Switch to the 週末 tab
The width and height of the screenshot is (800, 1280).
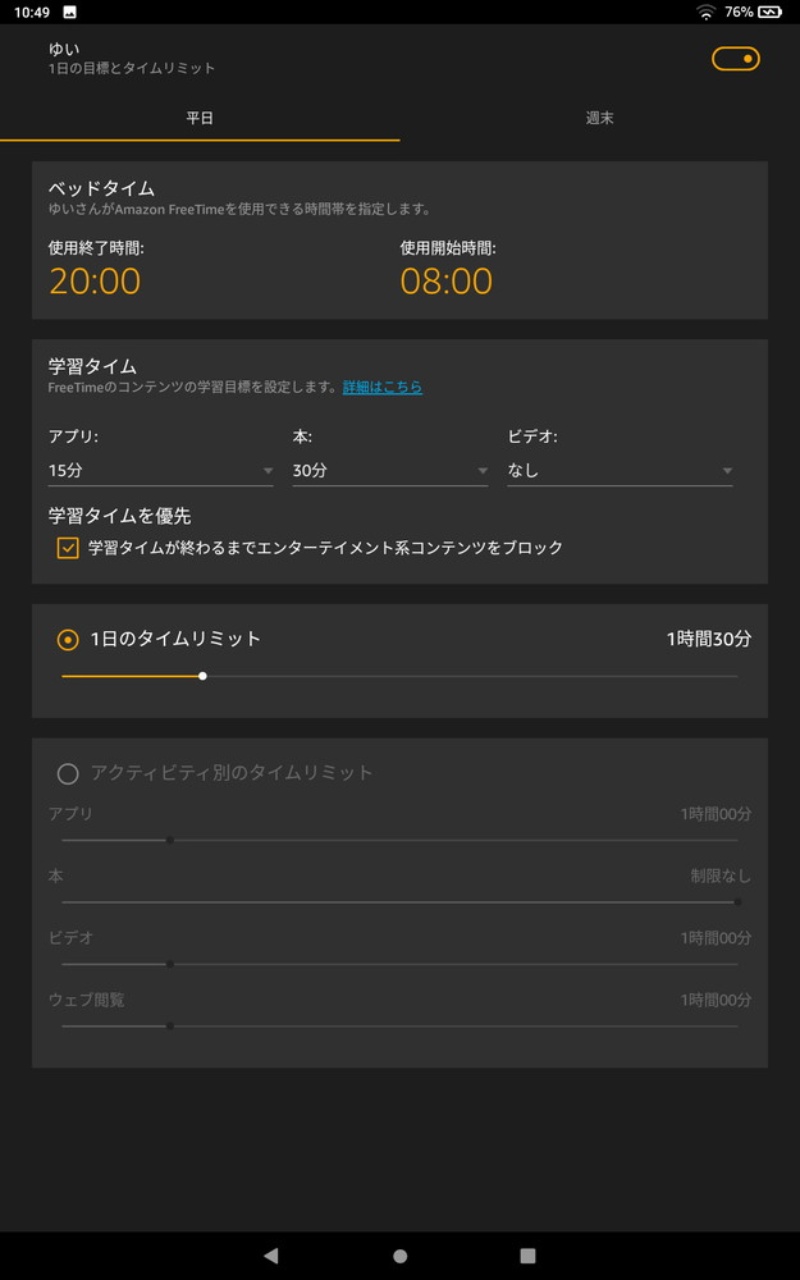599,118
